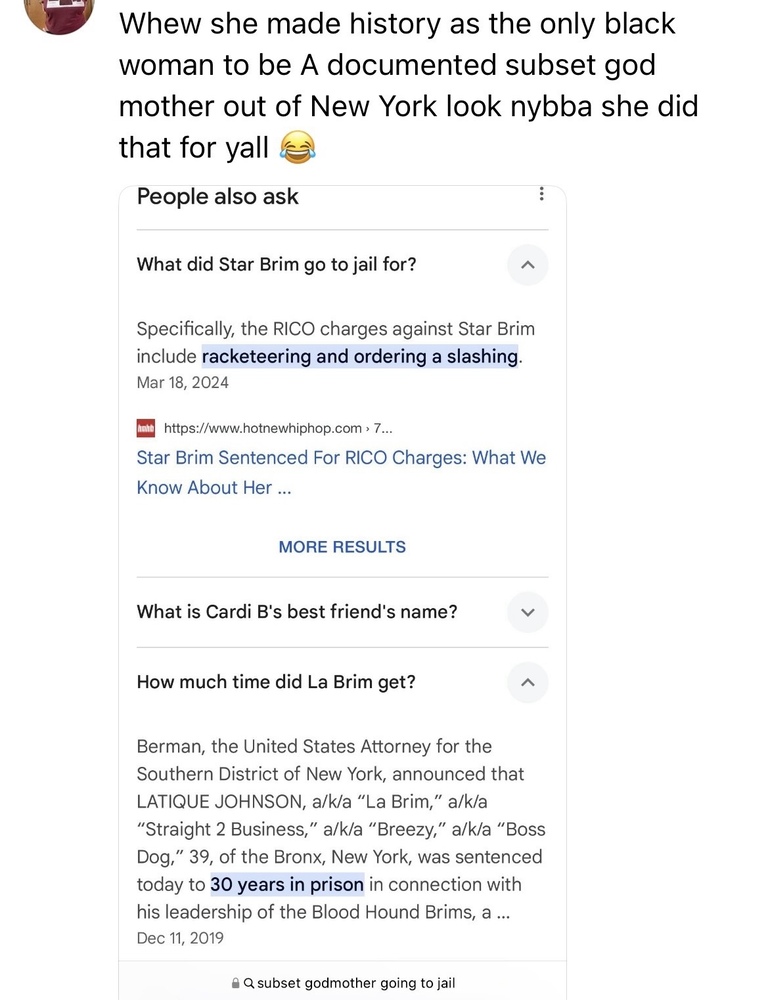Image resolution: width=768 pixels, height=1000 pixels.
Task: Open the attached search screenshot image
Action: 342,590
